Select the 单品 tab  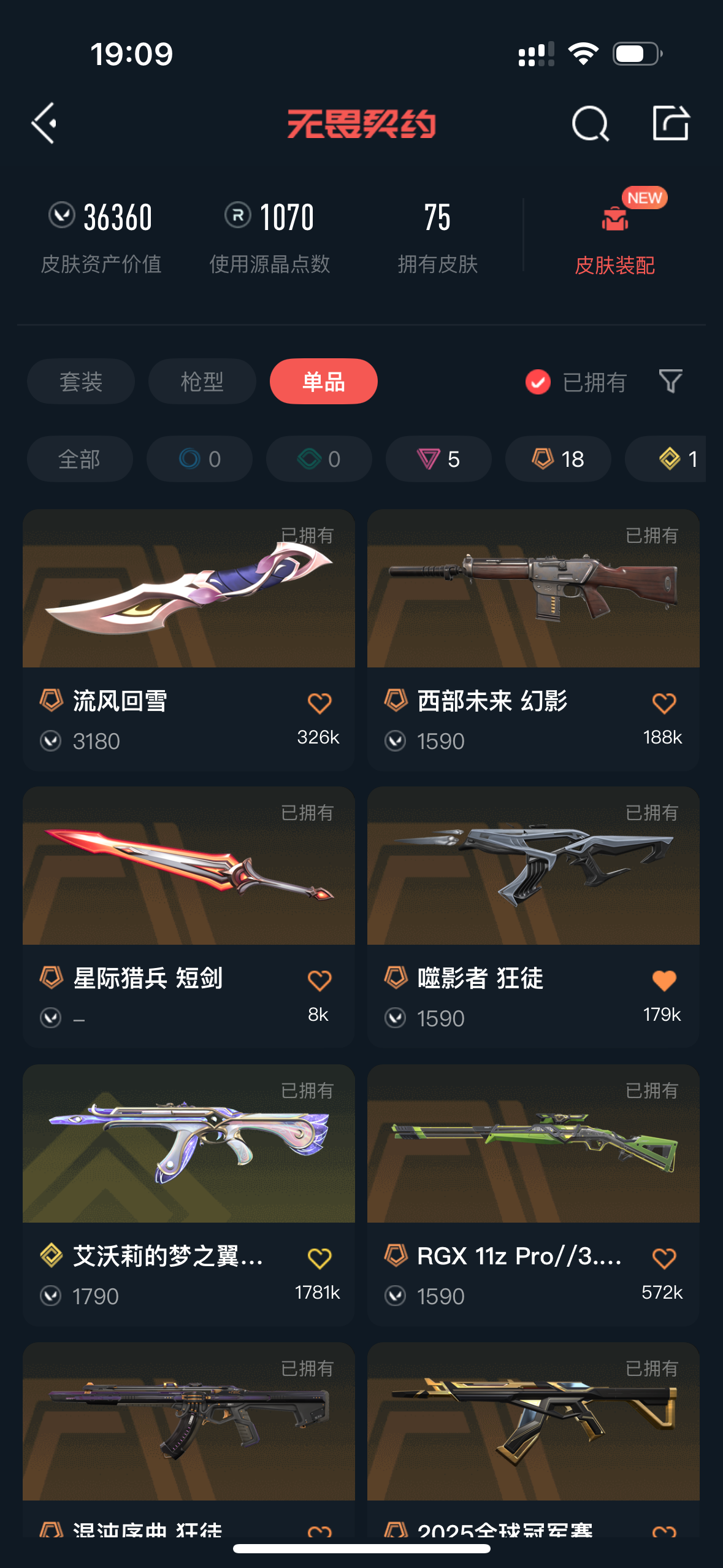pyautogui.click(x=324, y=382)
